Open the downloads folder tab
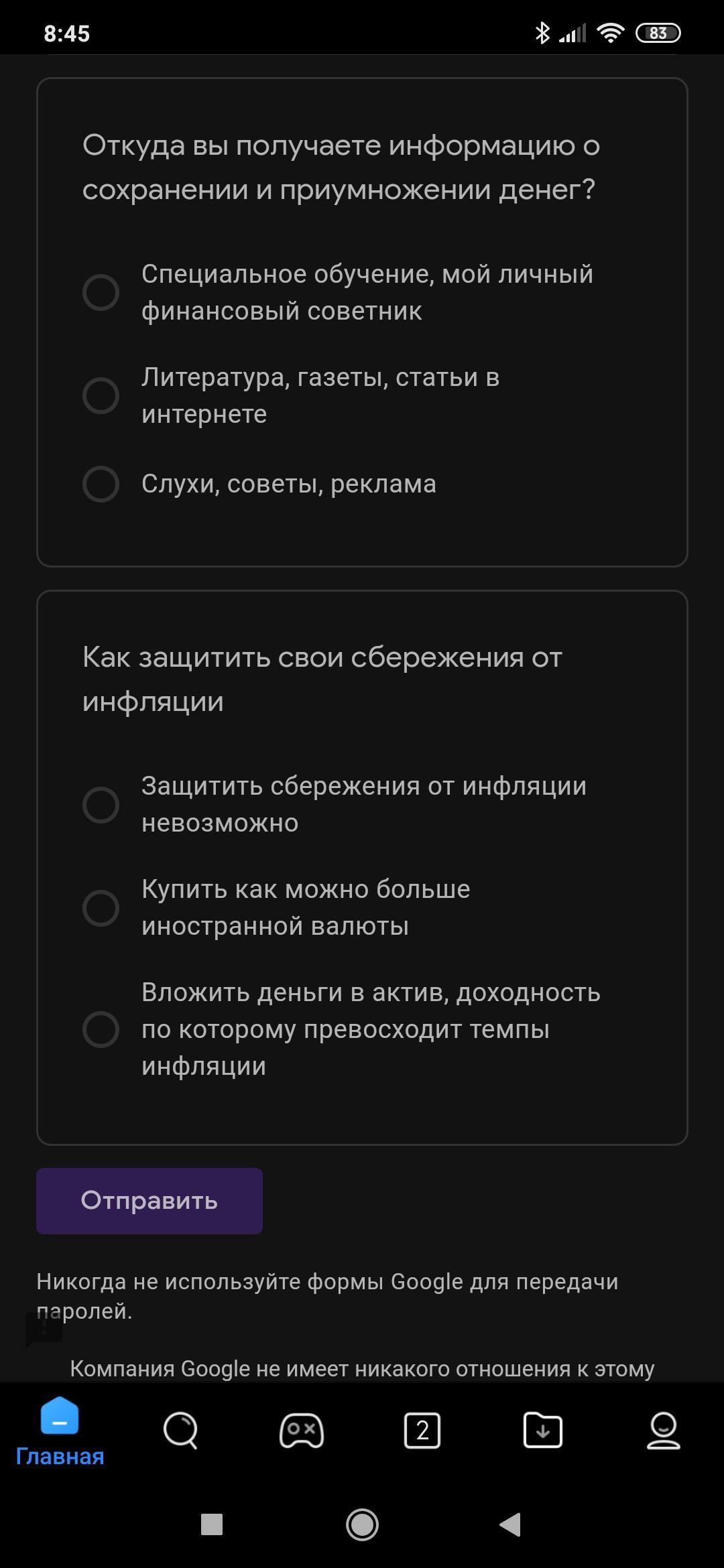 pyautogui.click(x=543, y=1431)
